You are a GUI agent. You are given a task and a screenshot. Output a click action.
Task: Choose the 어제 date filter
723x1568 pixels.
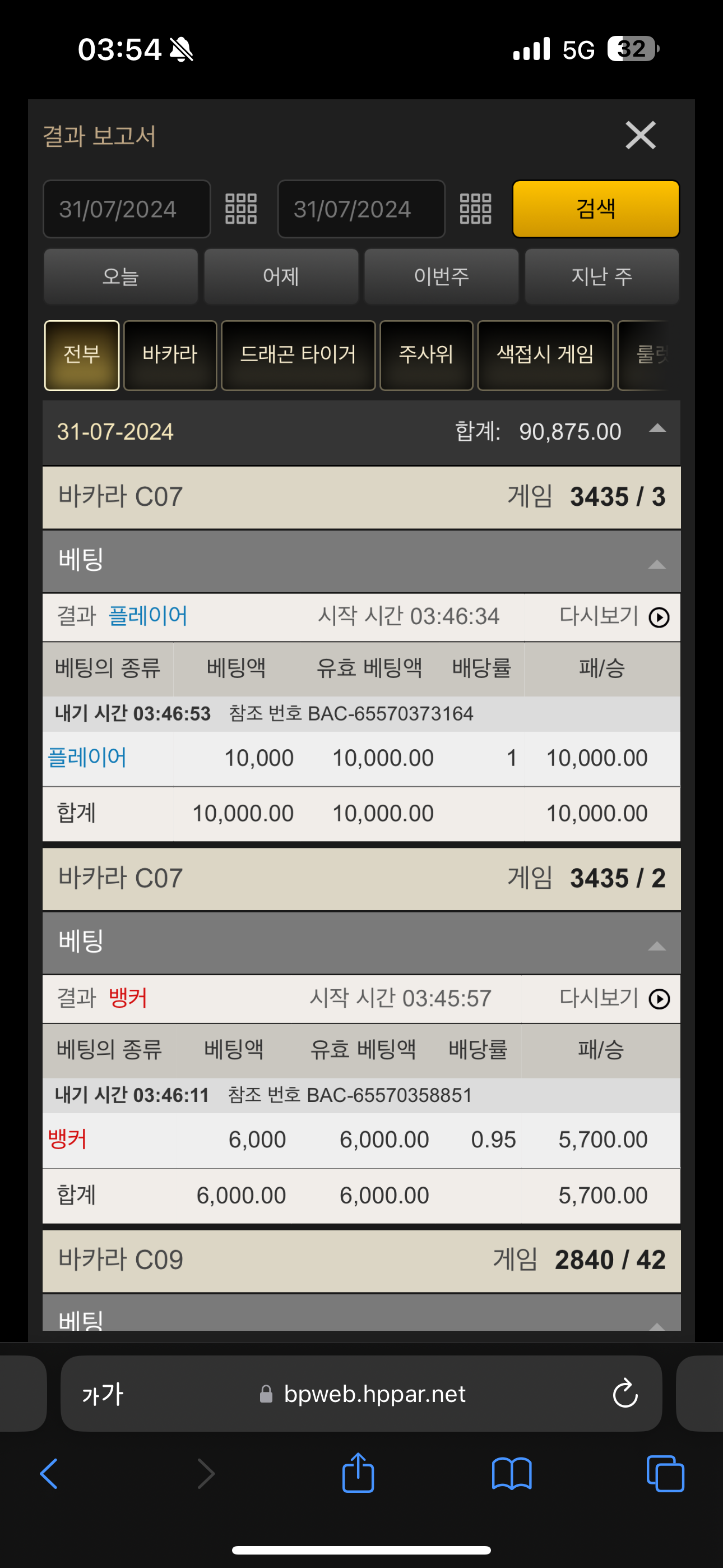281,276
